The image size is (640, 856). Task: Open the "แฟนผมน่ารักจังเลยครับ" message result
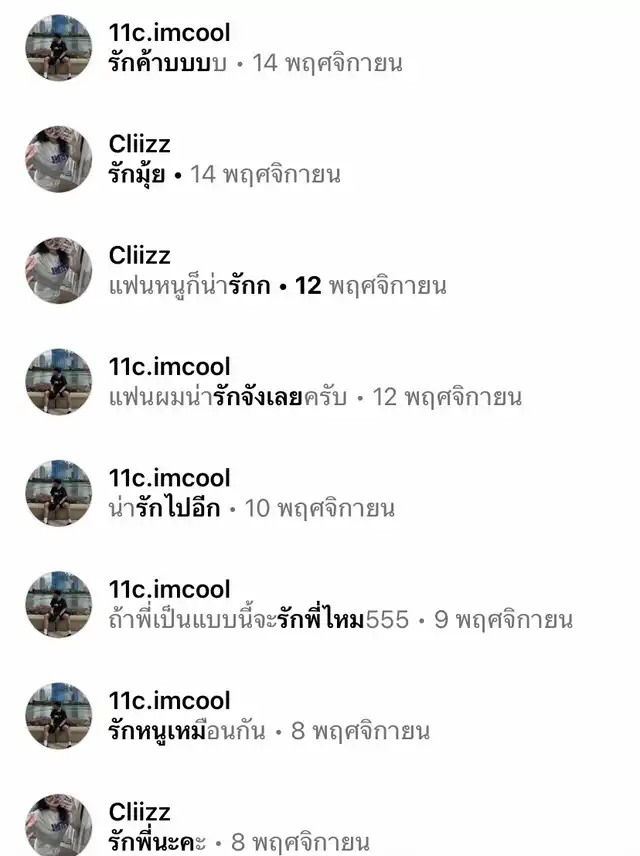[227, 397]
